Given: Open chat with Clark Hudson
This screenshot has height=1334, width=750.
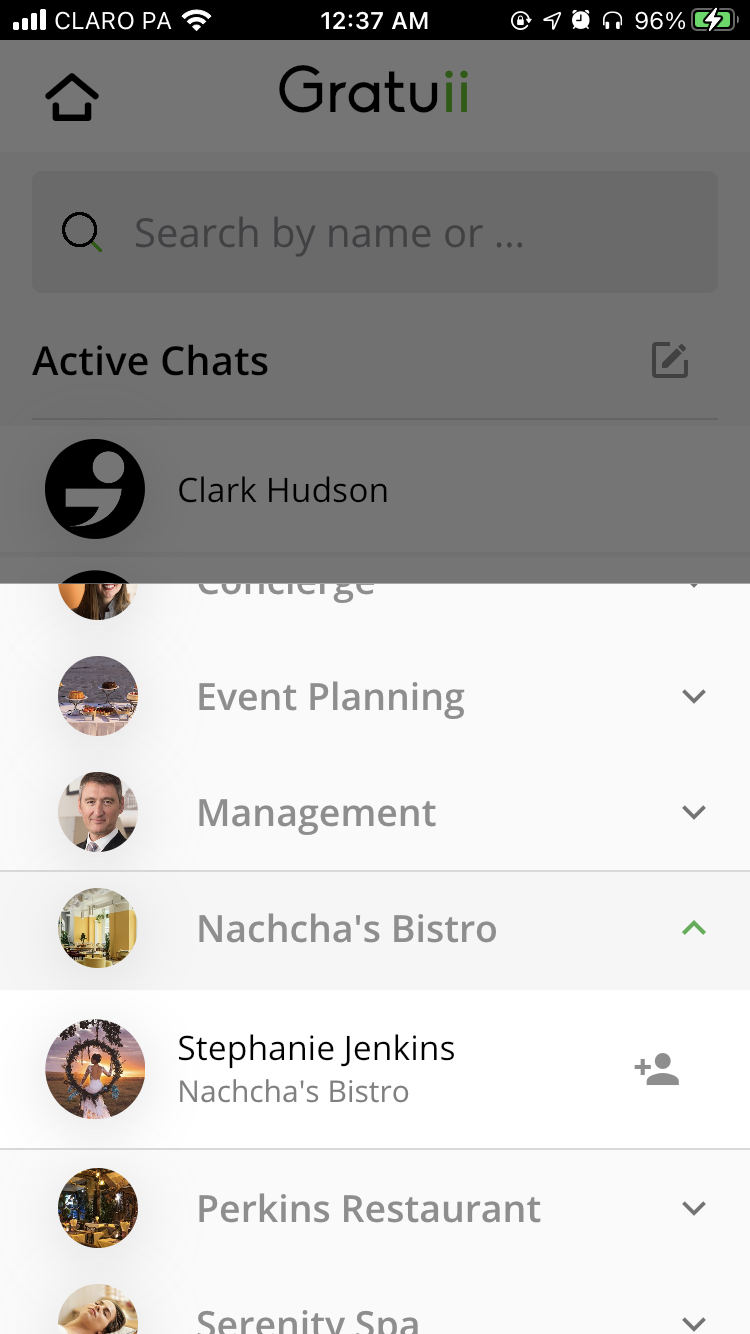Looking at the screenshot, I should pos(375,490).
